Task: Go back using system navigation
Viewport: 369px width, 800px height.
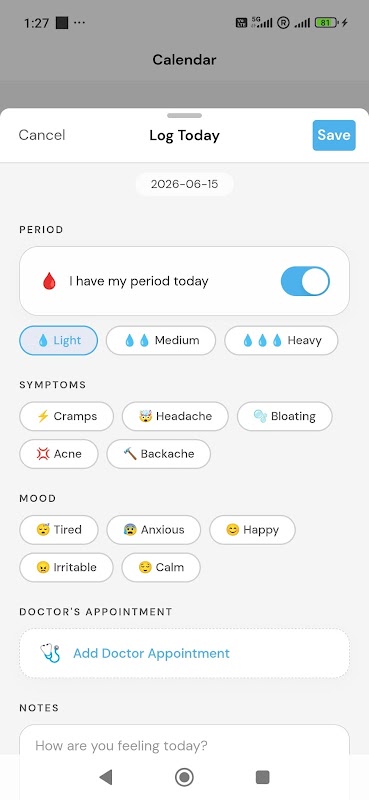Action: tap(106, 777)
